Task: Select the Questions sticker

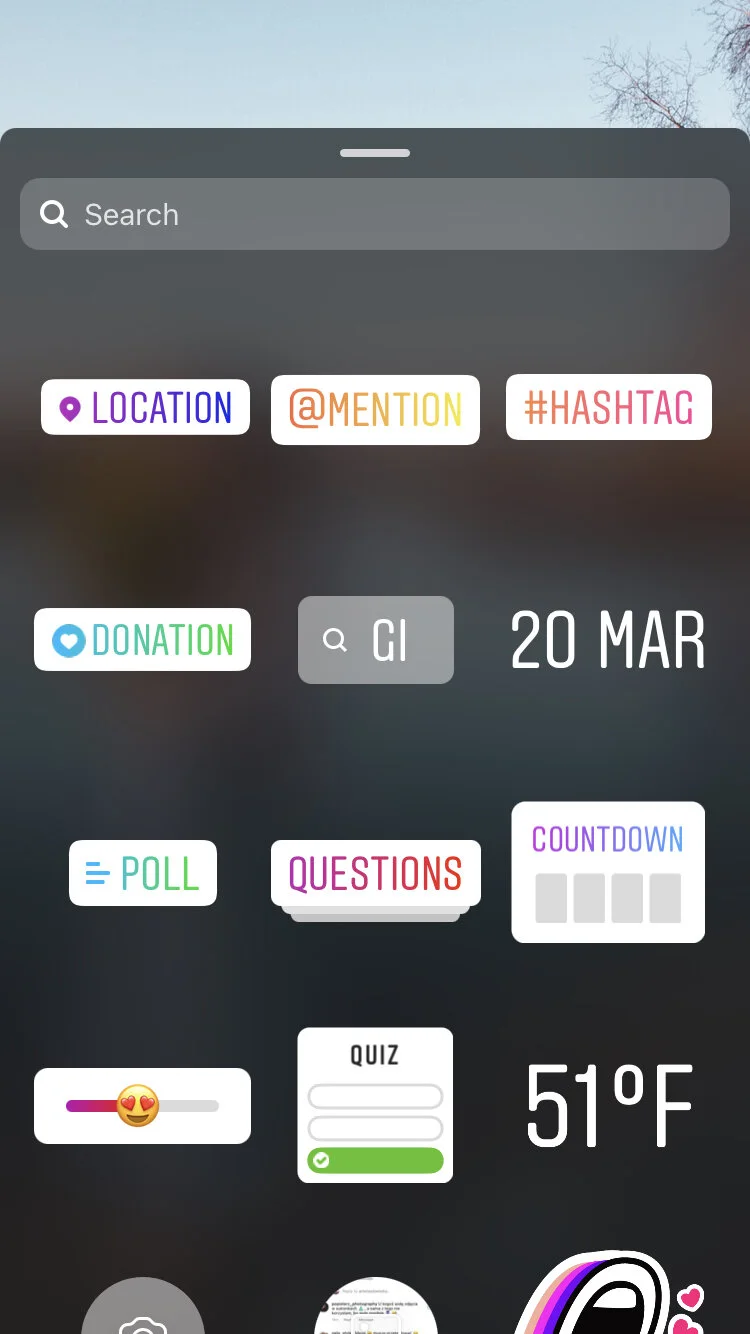Action: click(375, 873)
